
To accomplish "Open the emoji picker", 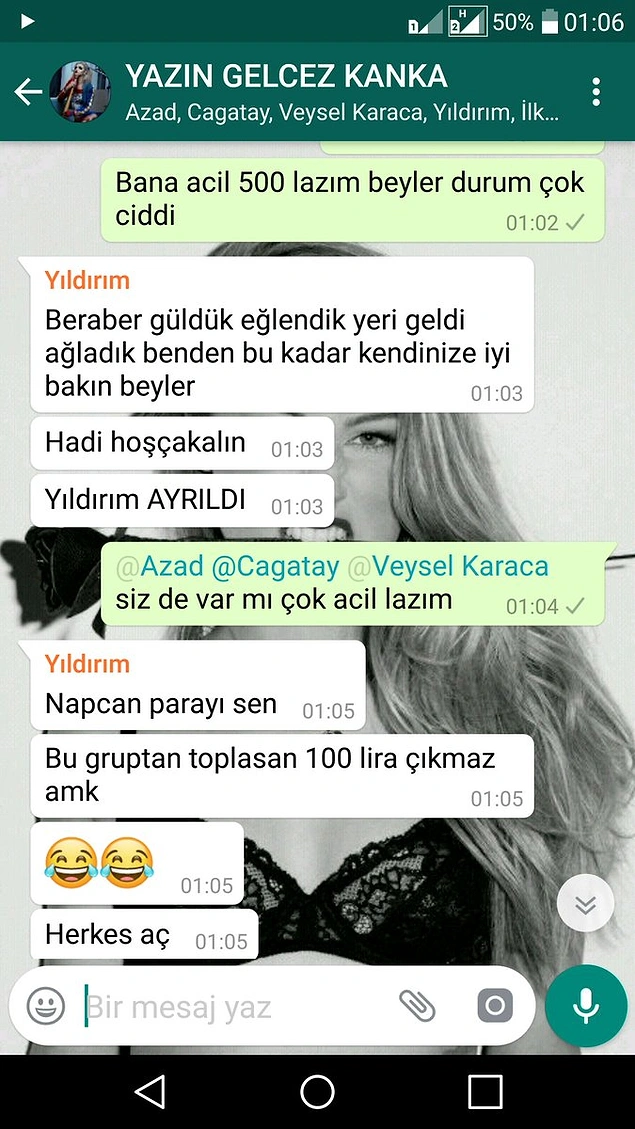I will coord(46,1006).
